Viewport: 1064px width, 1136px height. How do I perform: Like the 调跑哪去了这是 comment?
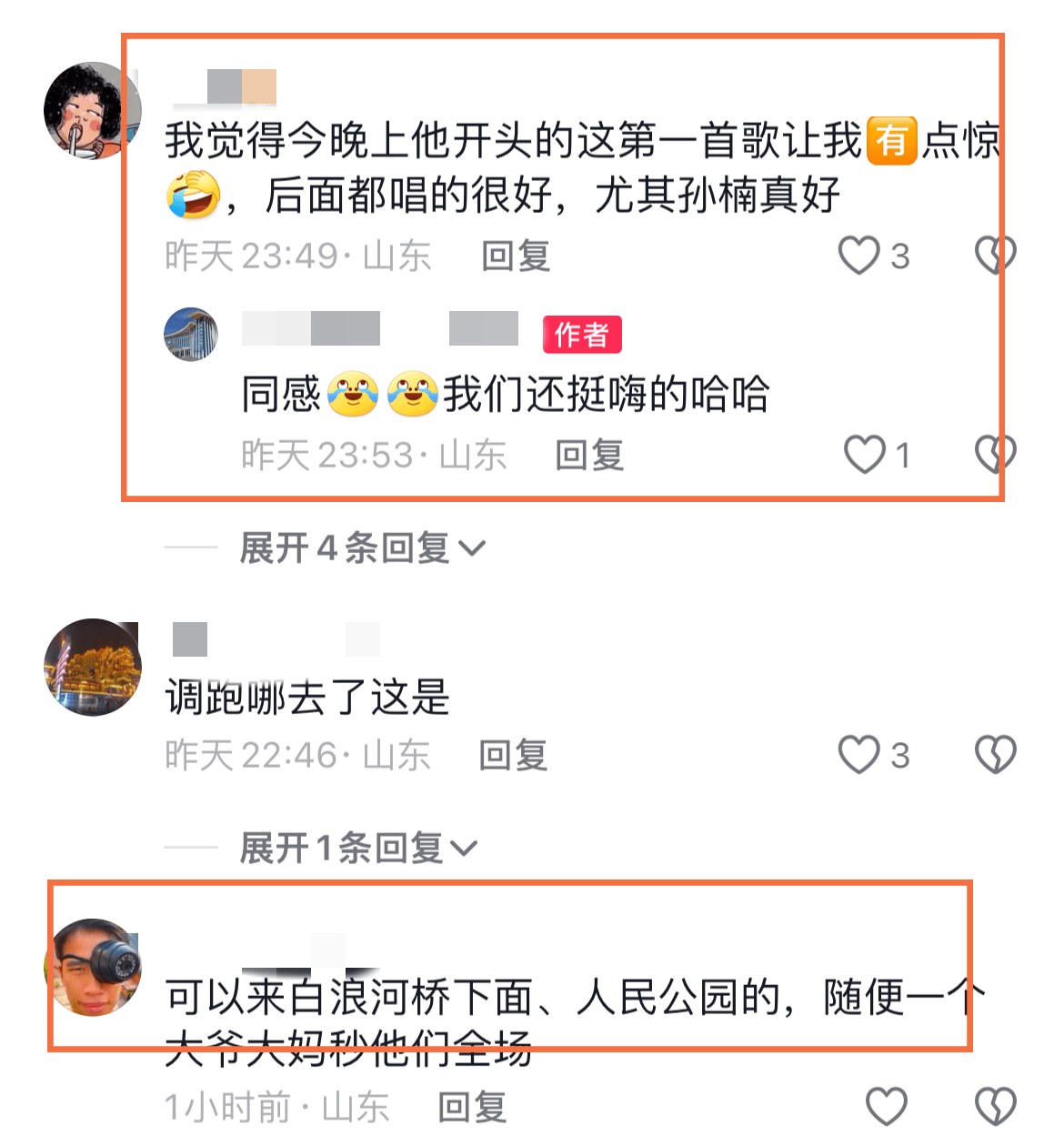click(x=858, y=755)
